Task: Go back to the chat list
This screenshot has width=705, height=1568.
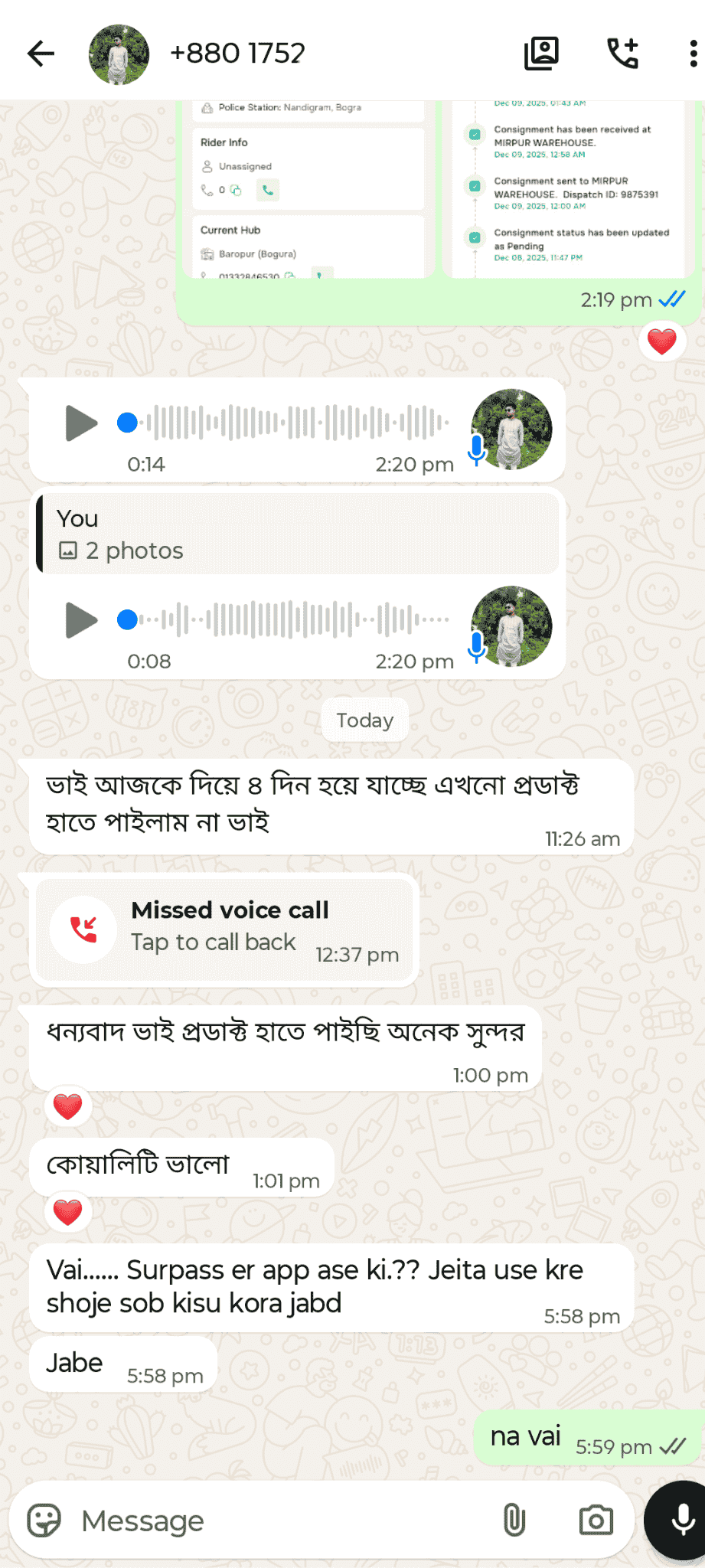Action: (x=41, y=54)
